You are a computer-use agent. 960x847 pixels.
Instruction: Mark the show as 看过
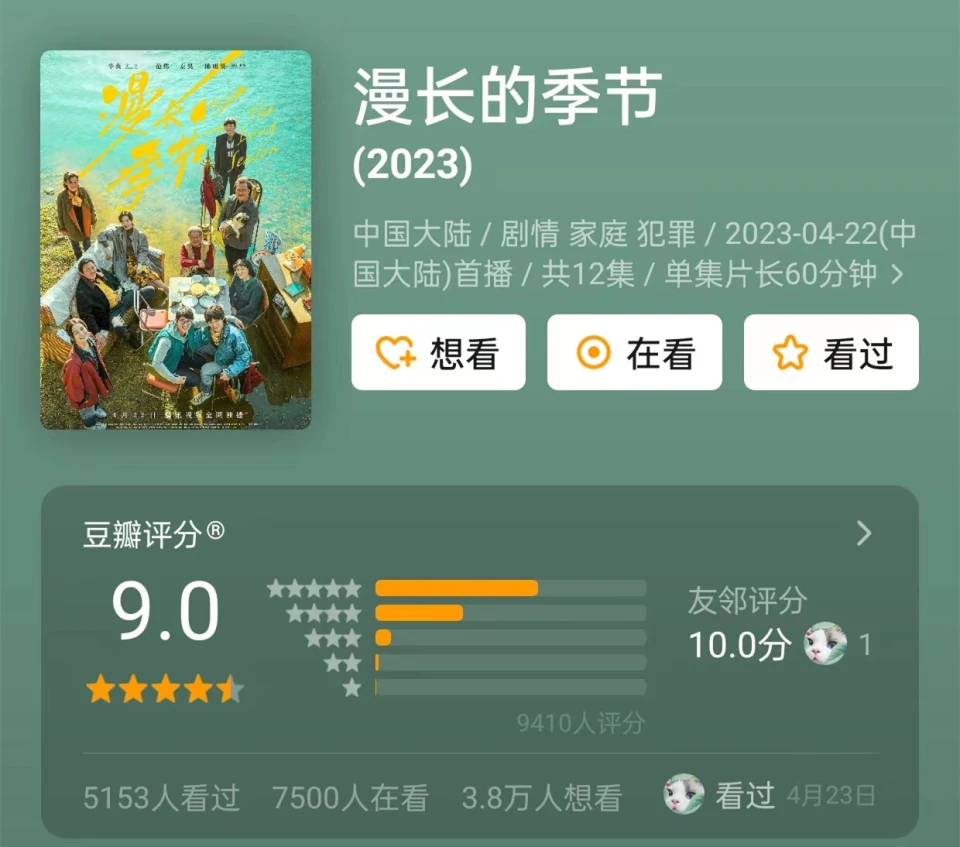click(x=831, y=352)
